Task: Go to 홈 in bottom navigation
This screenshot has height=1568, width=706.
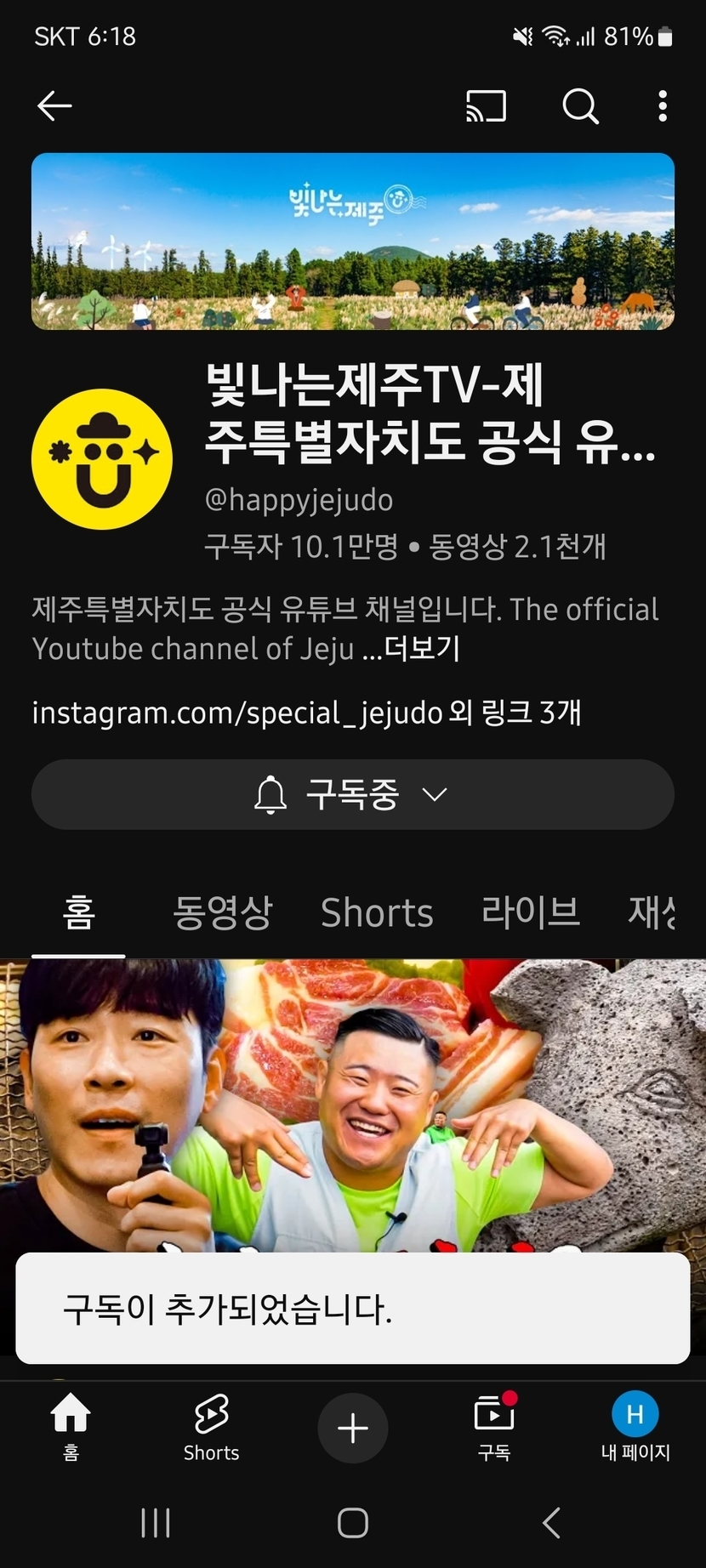Action: 71,1427
